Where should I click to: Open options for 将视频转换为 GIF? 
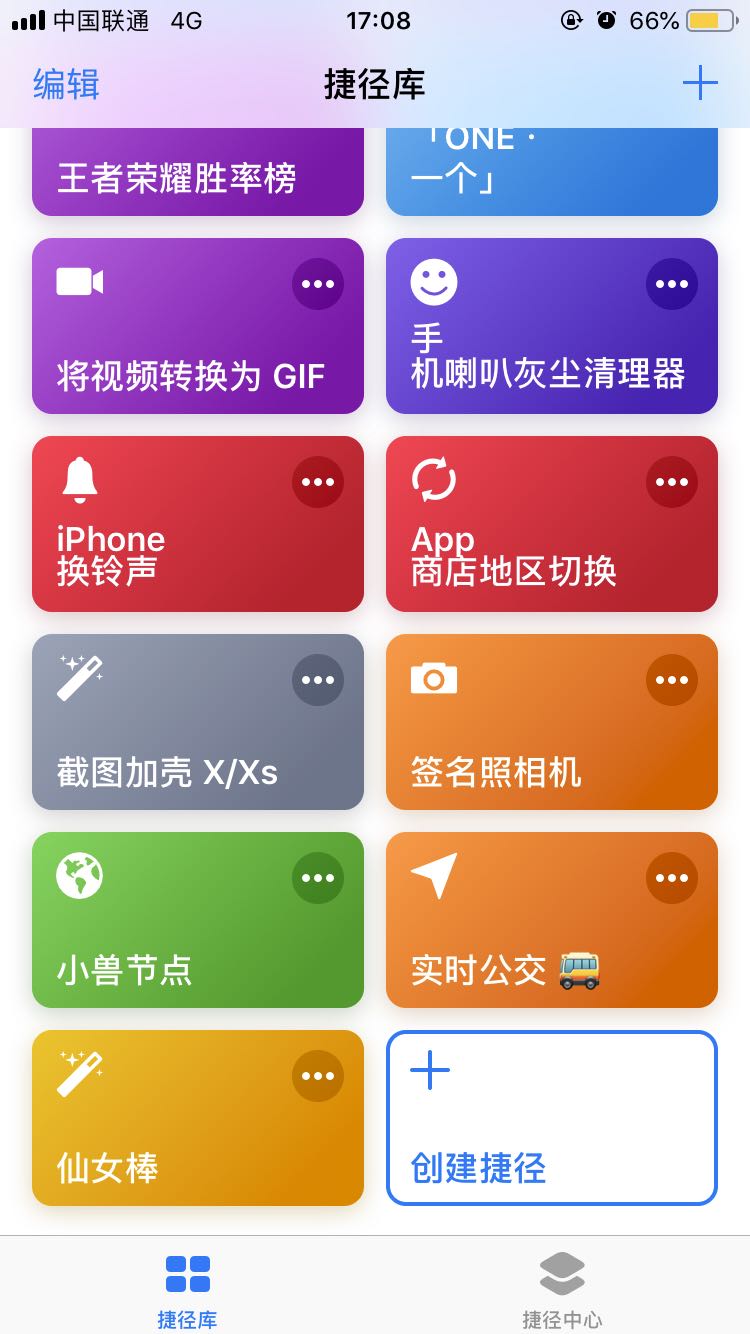pos(318,284)
